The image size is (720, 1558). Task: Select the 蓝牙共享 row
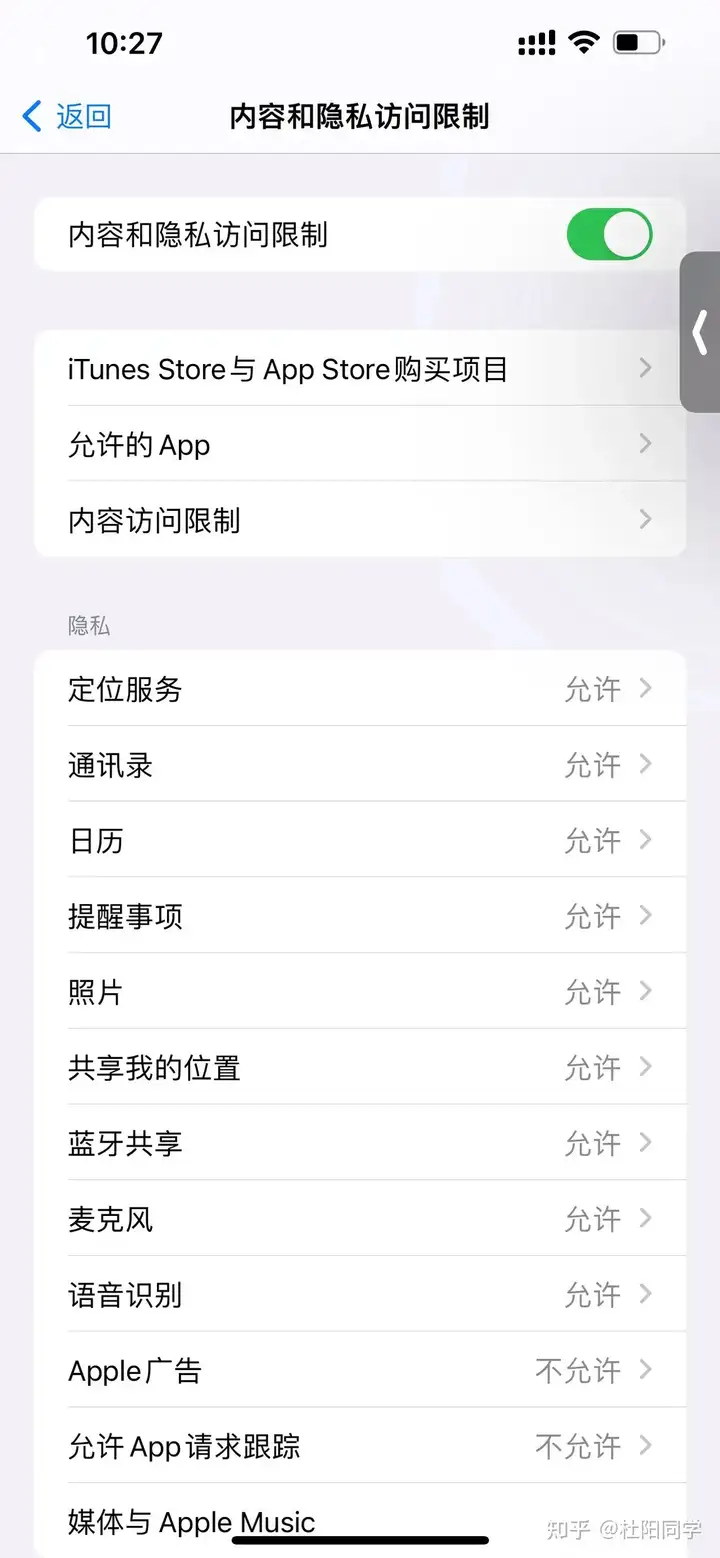(360, 1143)
